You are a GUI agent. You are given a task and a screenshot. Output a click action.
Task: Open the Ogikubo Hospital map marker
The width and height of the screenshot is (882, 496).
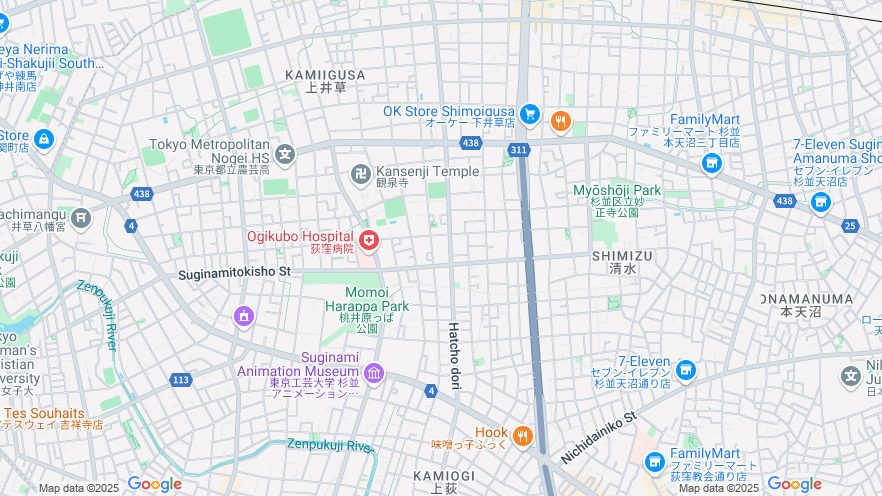click(369, 240)
